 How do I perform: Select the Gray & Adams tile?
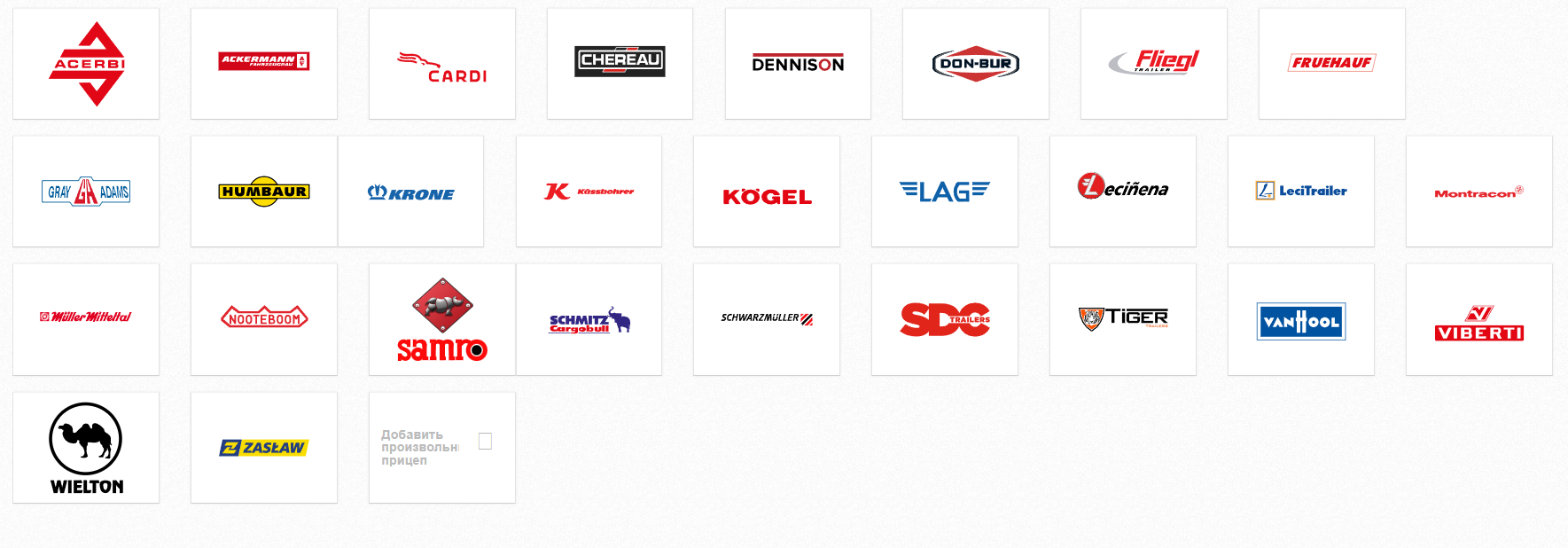[x=86, y=192]
